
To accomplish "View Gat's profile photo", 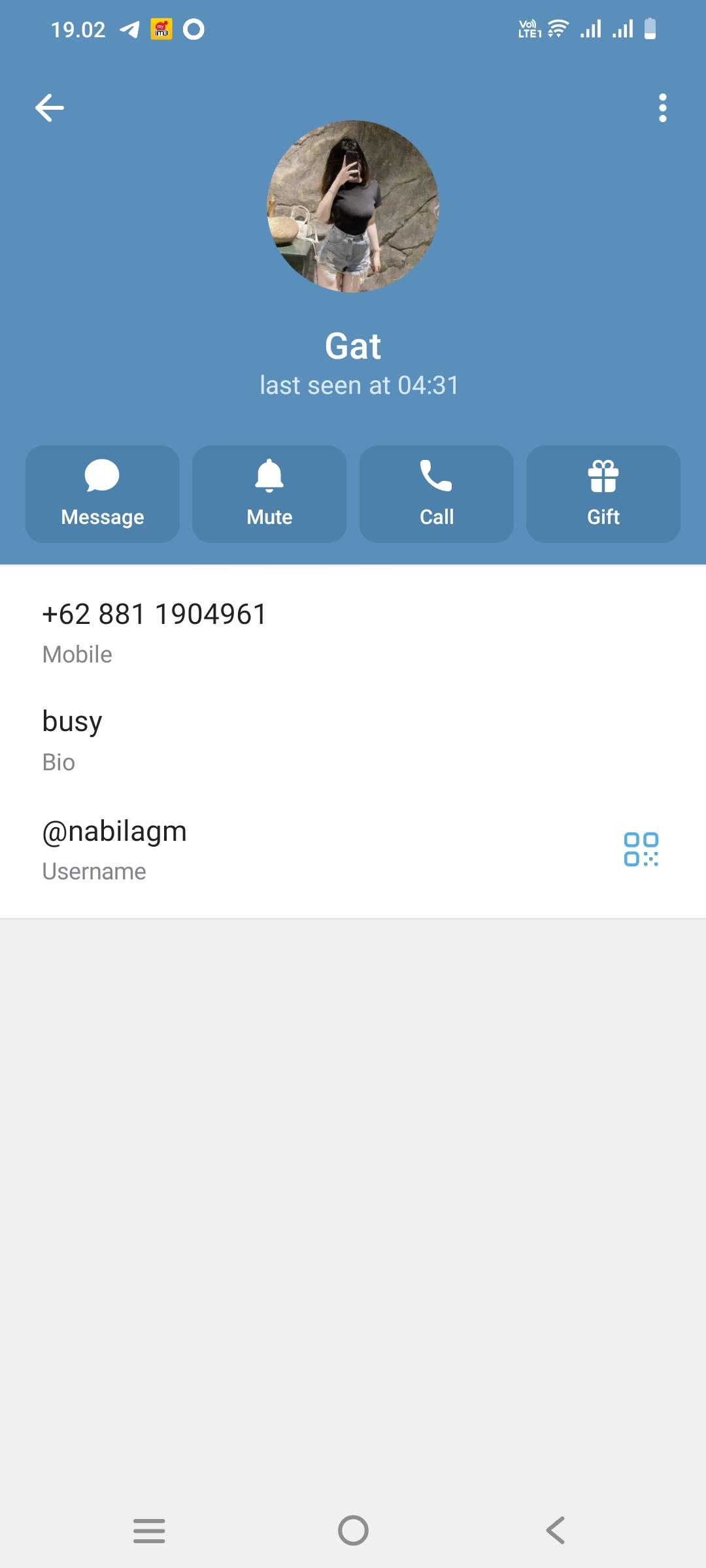I will [353, 206].
